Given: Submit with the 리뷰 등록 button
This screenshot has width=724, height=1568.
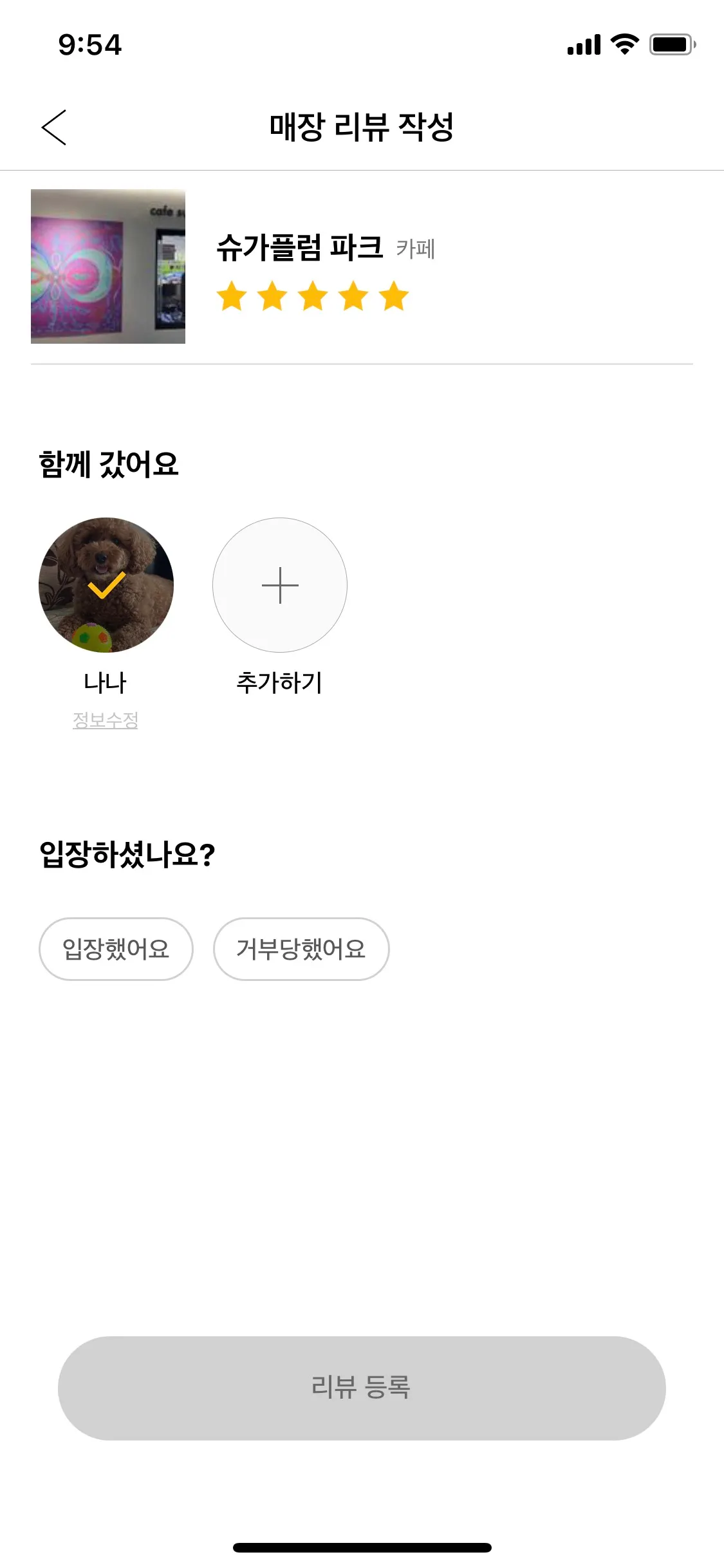Looking at the screenshot, I should pyautogui.click(x=362, y=1388).
